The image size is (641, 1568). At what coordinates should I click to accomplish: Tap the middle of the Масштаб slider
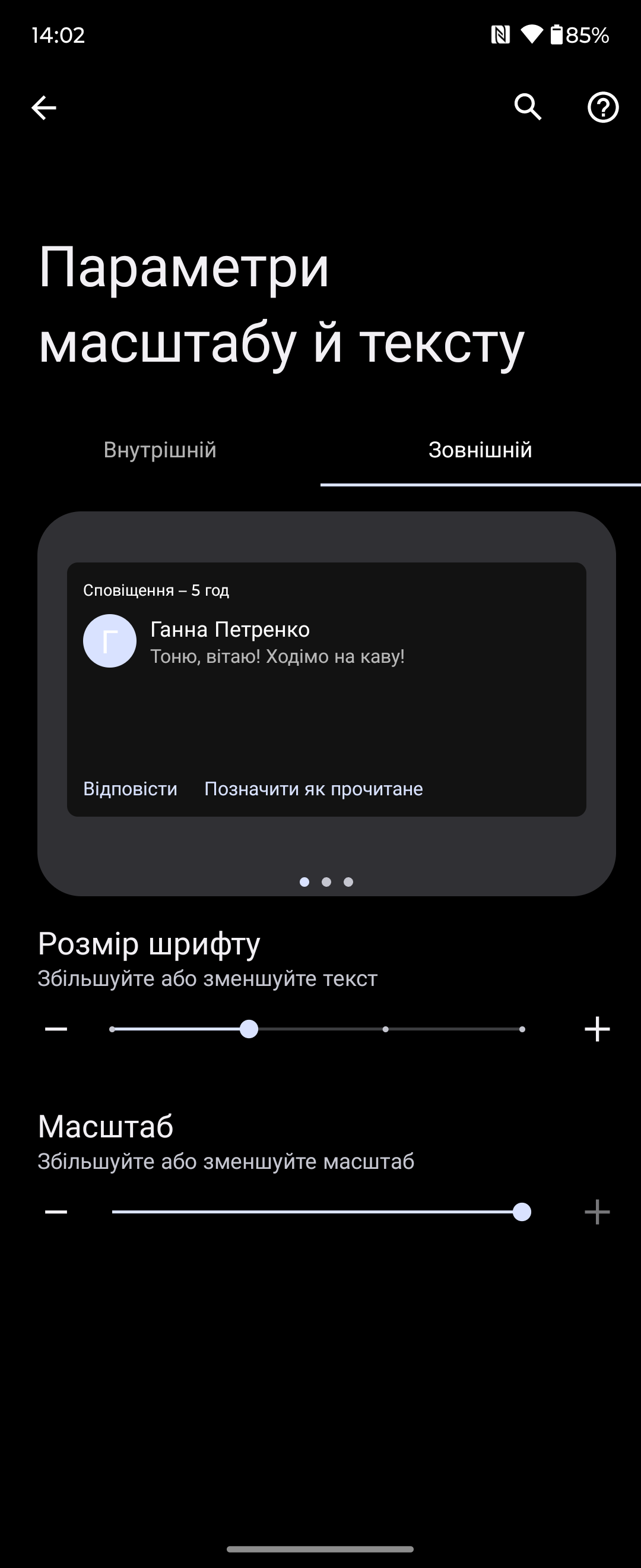pos(317,1212)
